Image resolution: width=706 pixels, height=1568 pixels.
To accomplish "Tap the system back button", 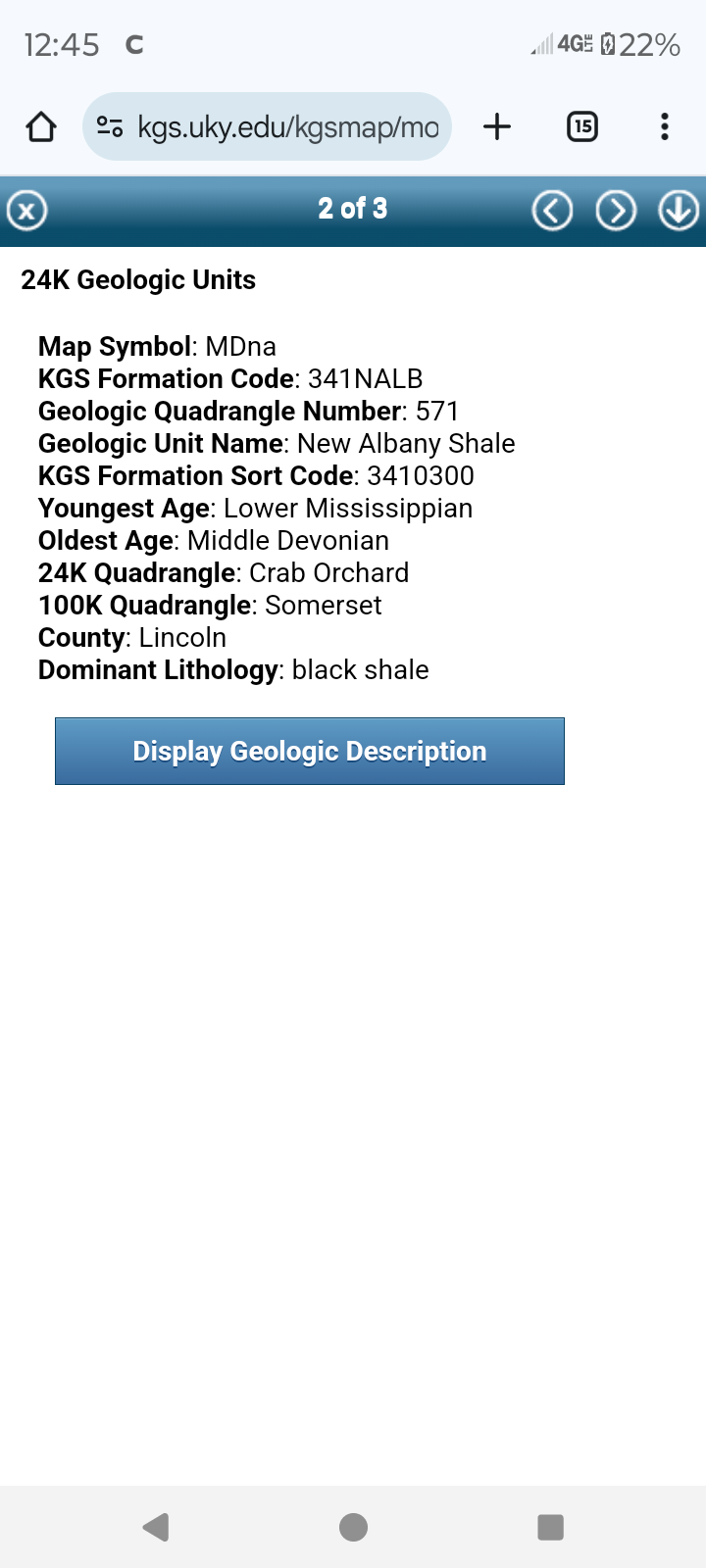I will coord(156,1527).
